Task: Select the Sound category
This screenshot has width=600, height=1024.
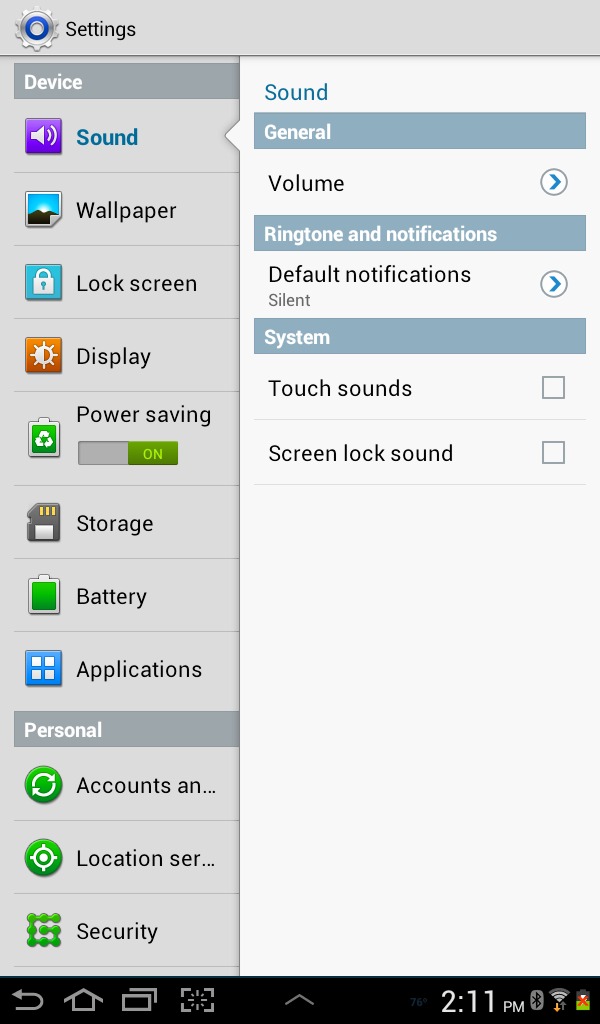Action: tap(126, 136)
